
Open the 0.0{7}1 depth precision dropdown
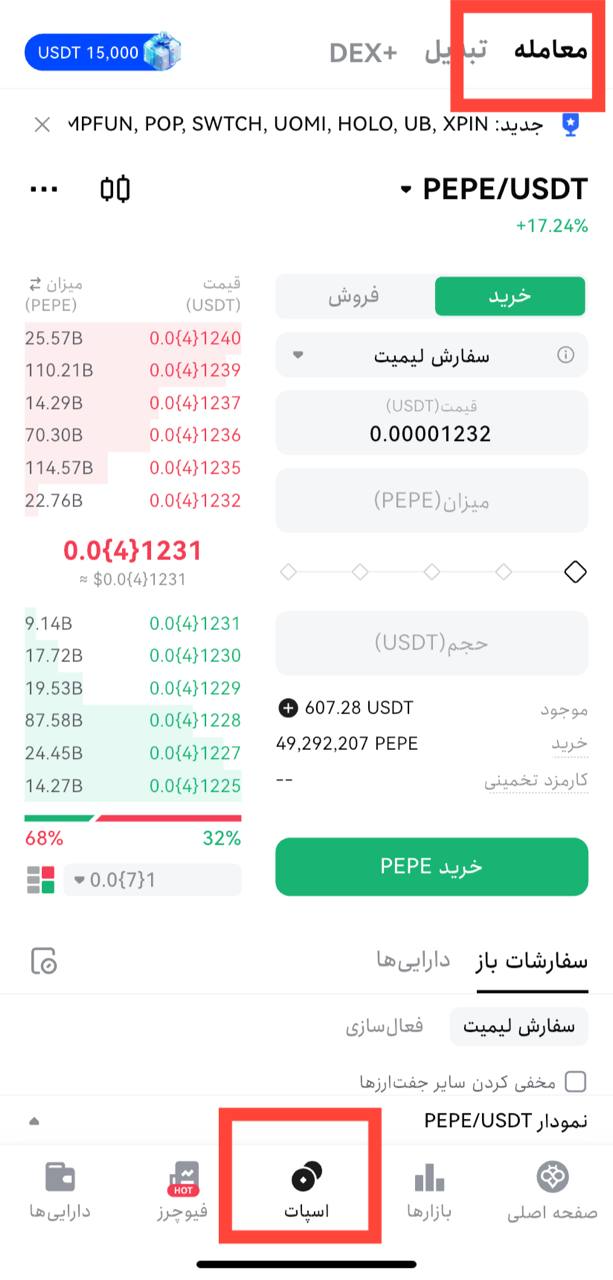point(153,881)
